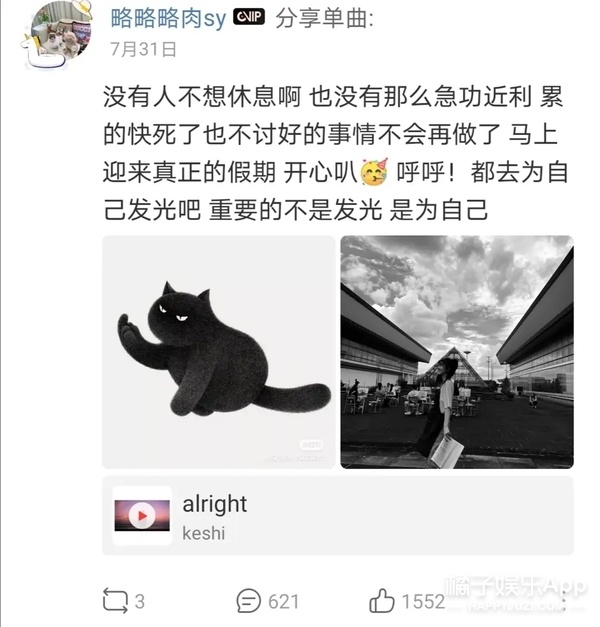This screenshot has height=627, width=600.
Task: Like this post
Action: (407, 601)
